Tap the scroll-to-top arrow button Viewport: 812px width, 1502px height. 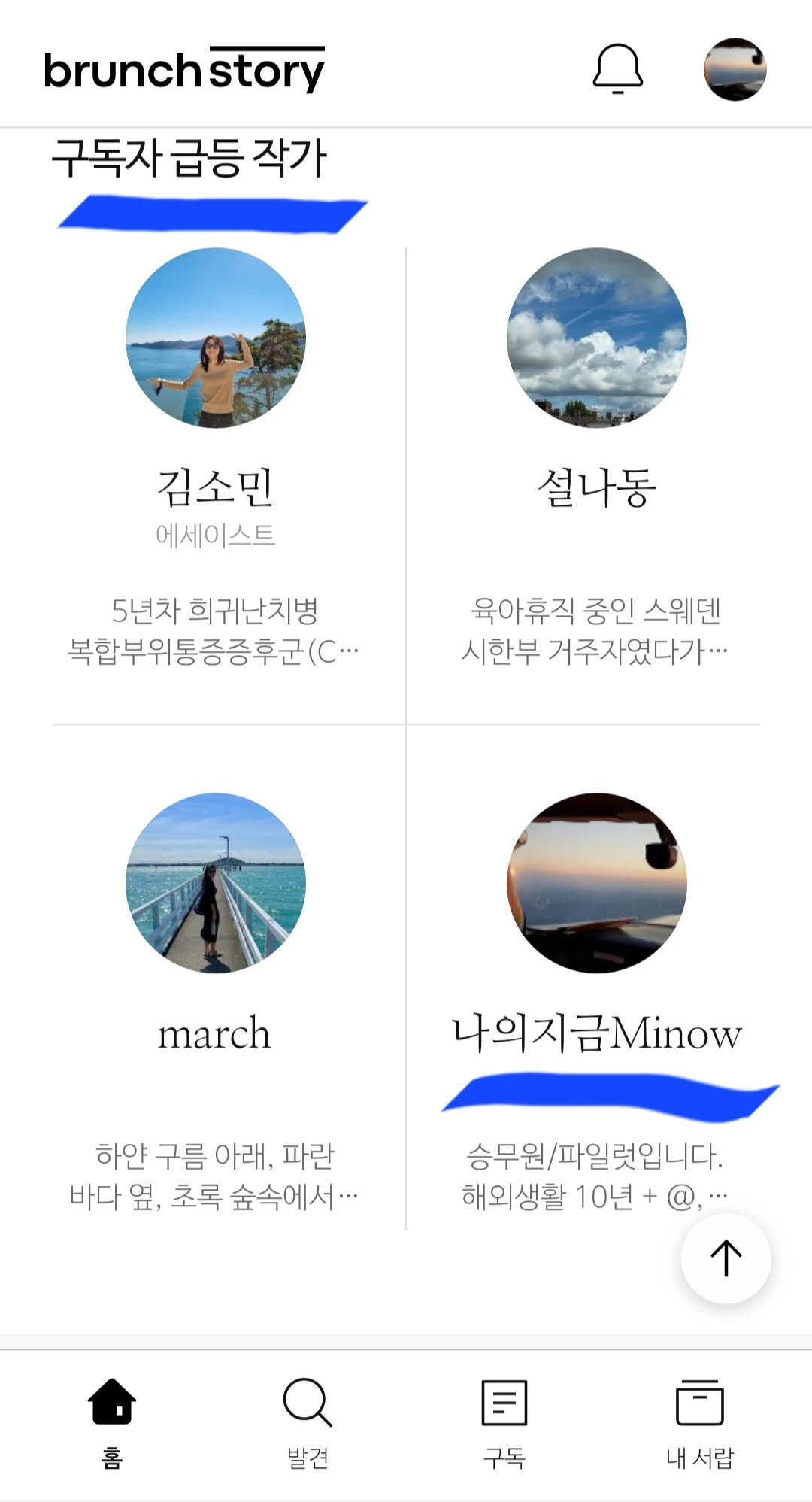pyautogui.click(x=726, y=1258)
